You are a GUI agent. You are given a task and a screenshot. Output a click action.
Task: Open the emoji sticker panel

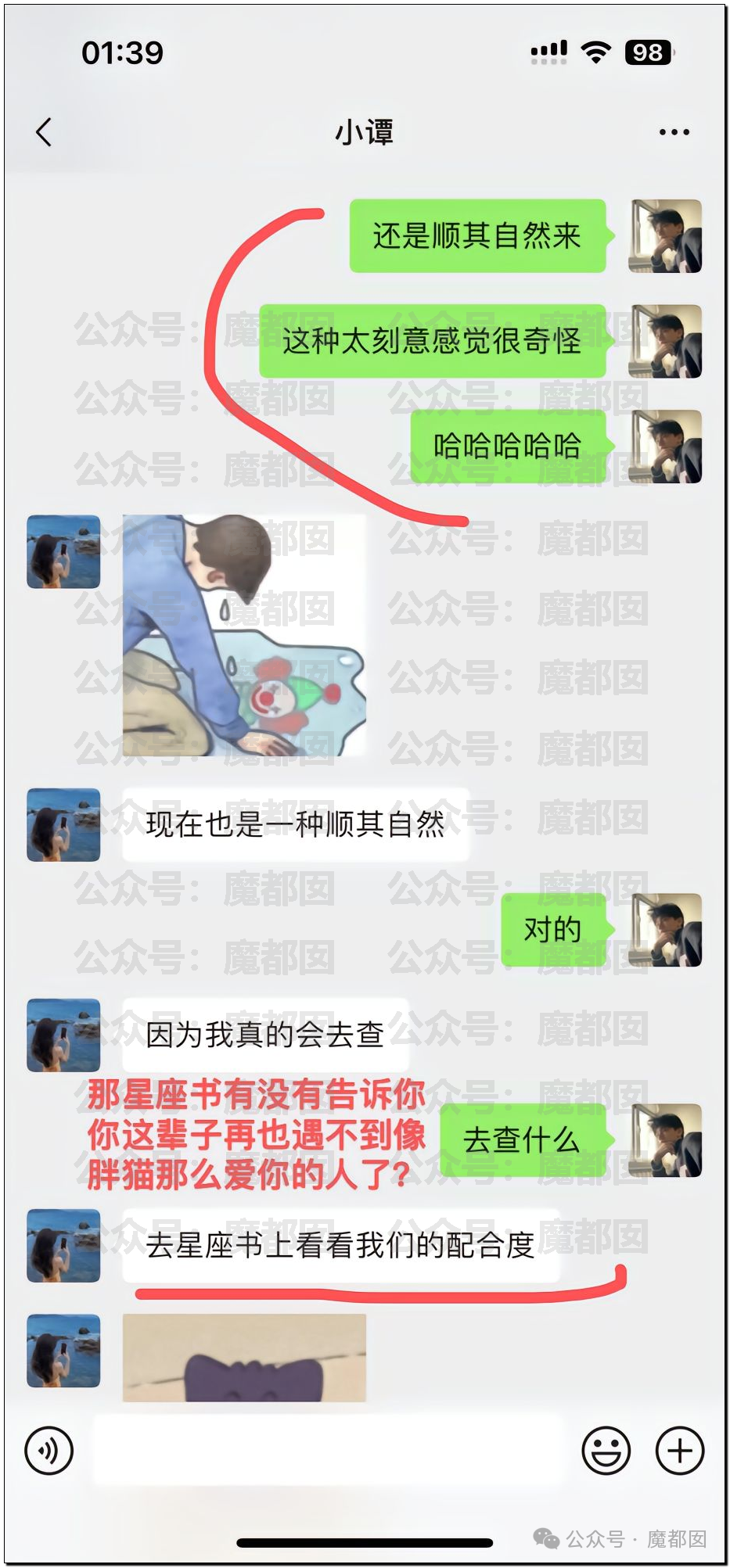(x=606, y=1451)
